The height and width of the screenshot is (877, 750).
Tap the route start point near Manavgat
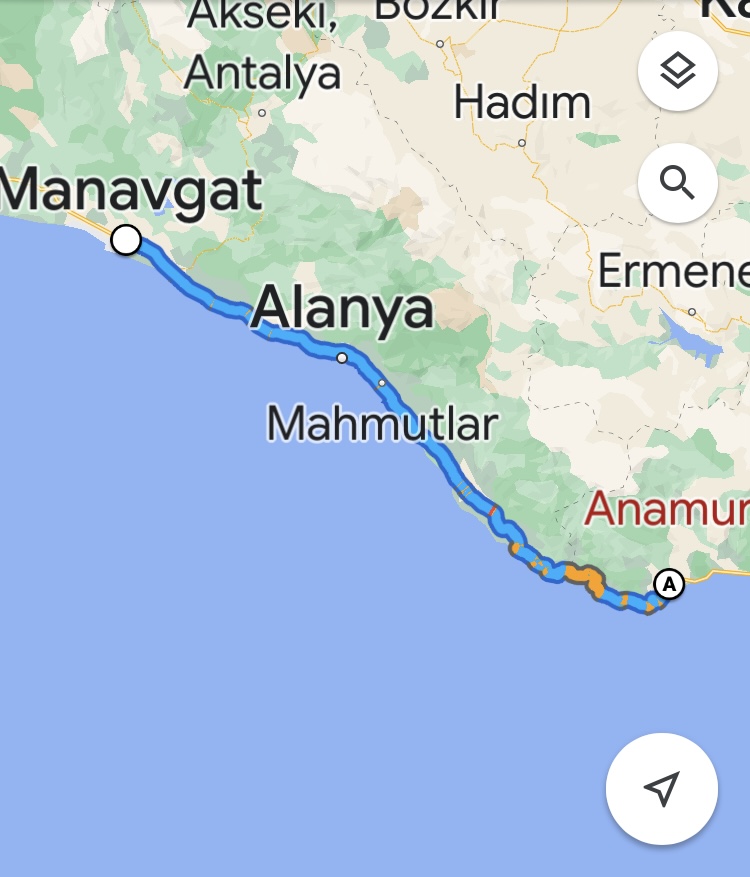coord(126,240)
